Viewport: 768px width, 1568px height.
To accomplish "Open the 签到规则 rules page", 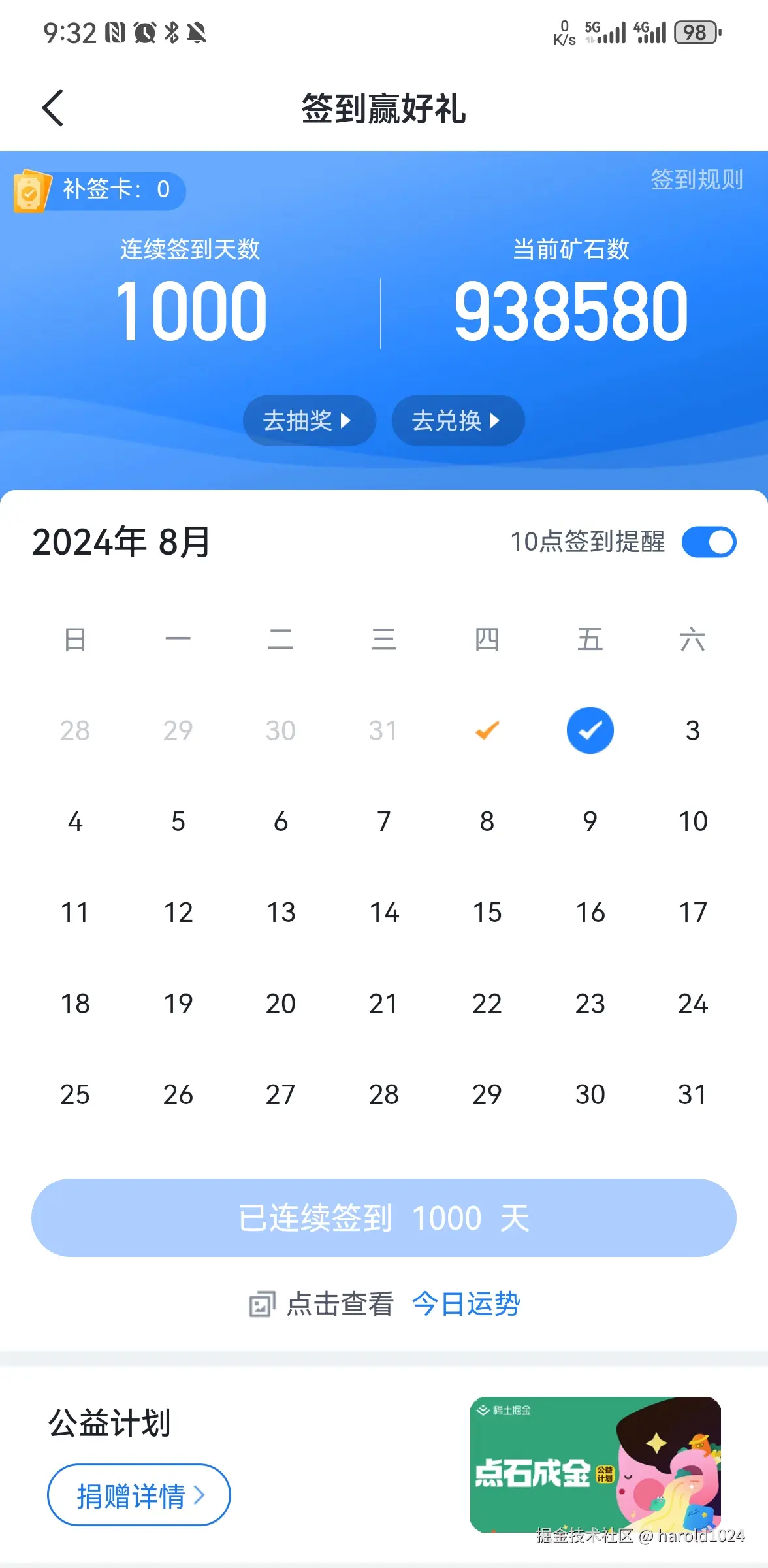I will (696, 180).
